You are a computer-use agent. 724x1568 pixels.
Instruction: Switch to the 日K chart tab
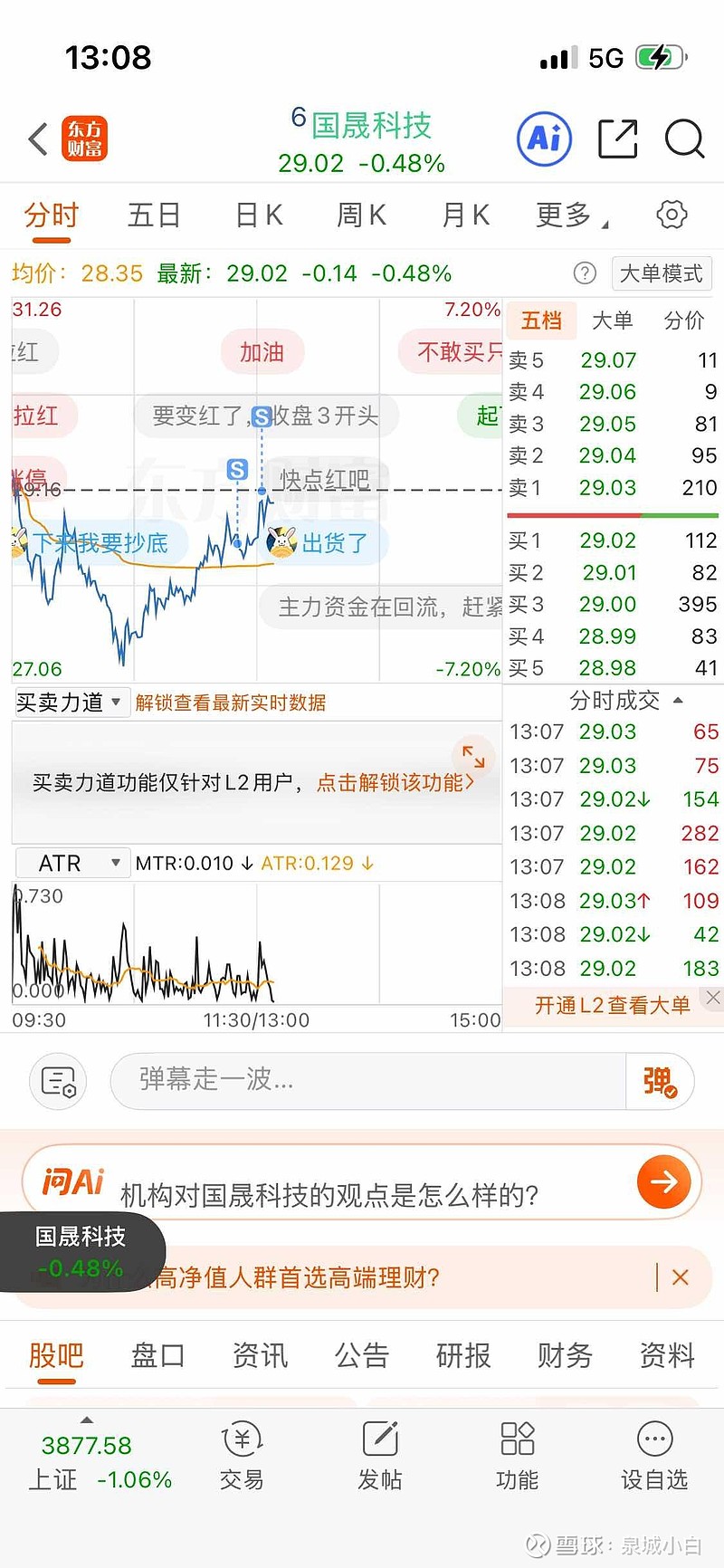(259, 215)
